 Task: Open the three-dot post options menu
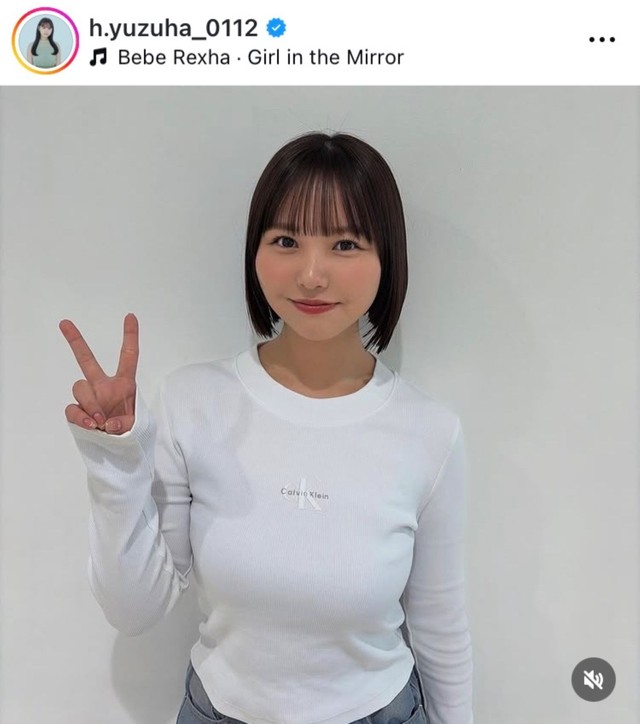[601, 40]
